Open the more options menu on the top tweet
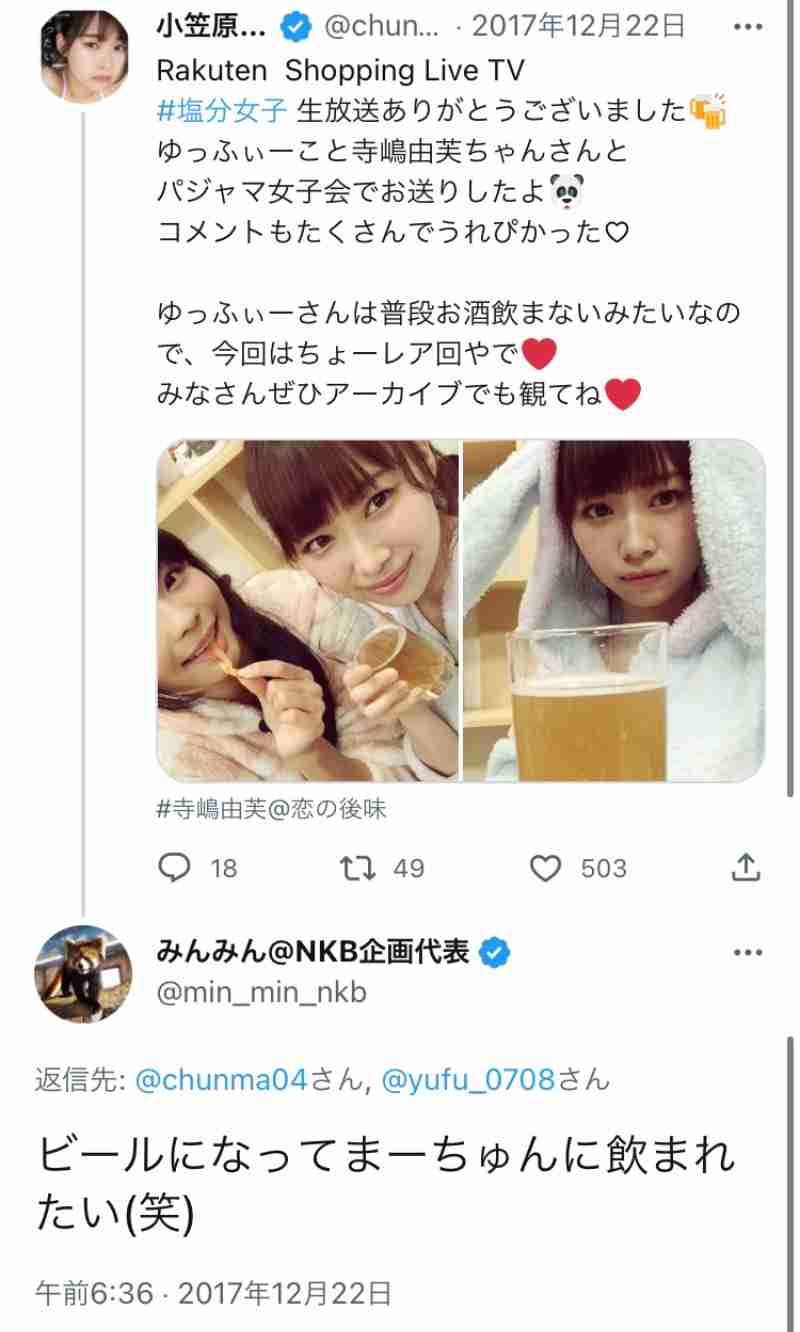 [x=748, y=29]
